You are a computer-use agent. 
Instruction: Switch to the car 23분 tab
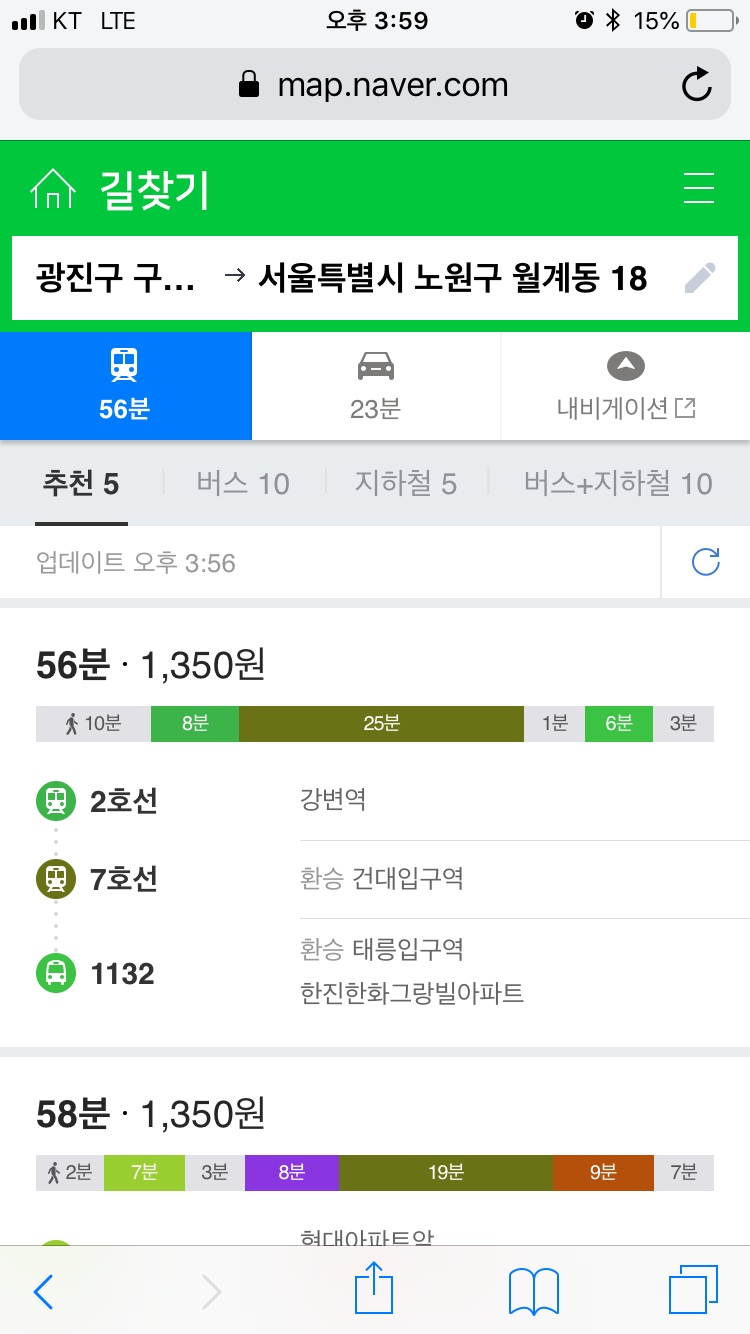376,386
